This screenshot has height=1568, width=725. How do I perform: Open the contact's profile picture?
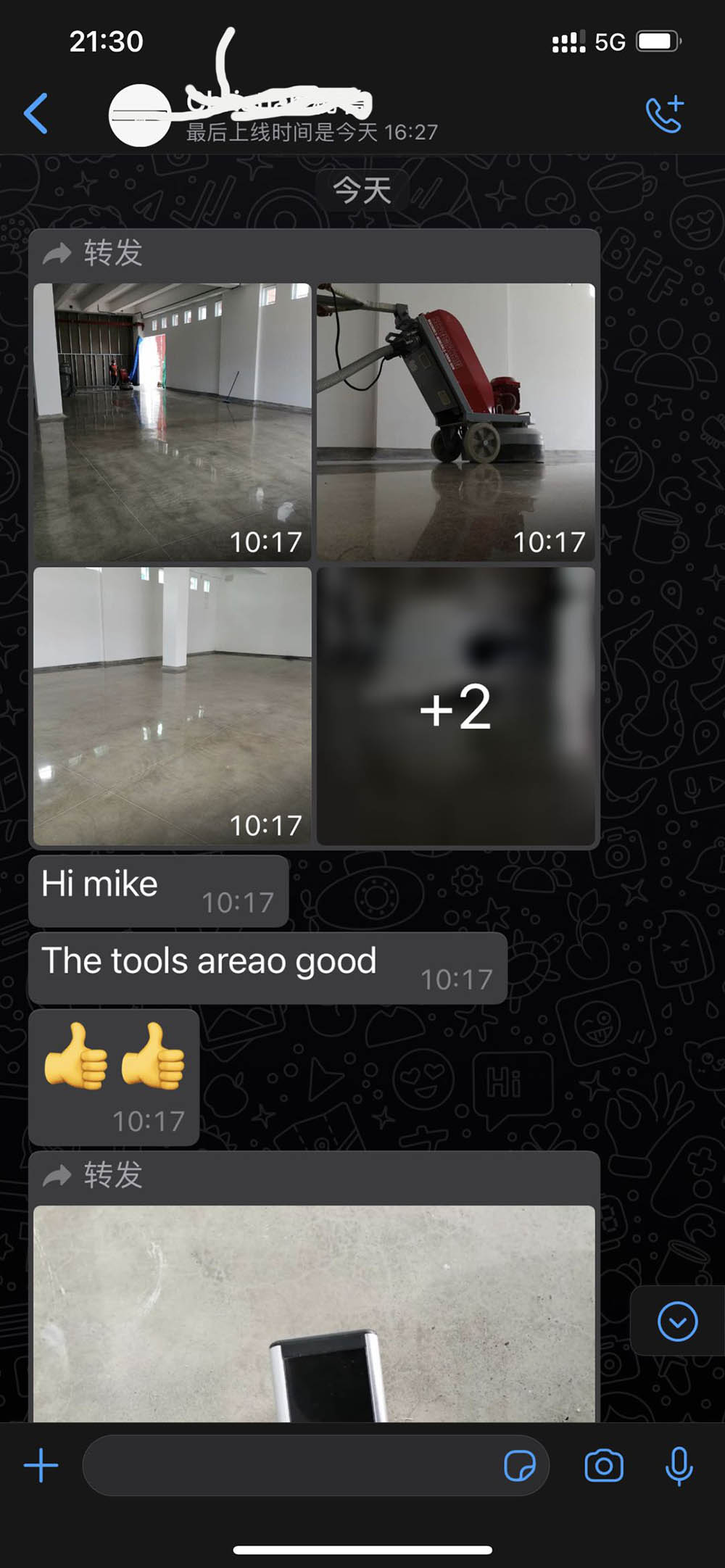pos(139,116)
